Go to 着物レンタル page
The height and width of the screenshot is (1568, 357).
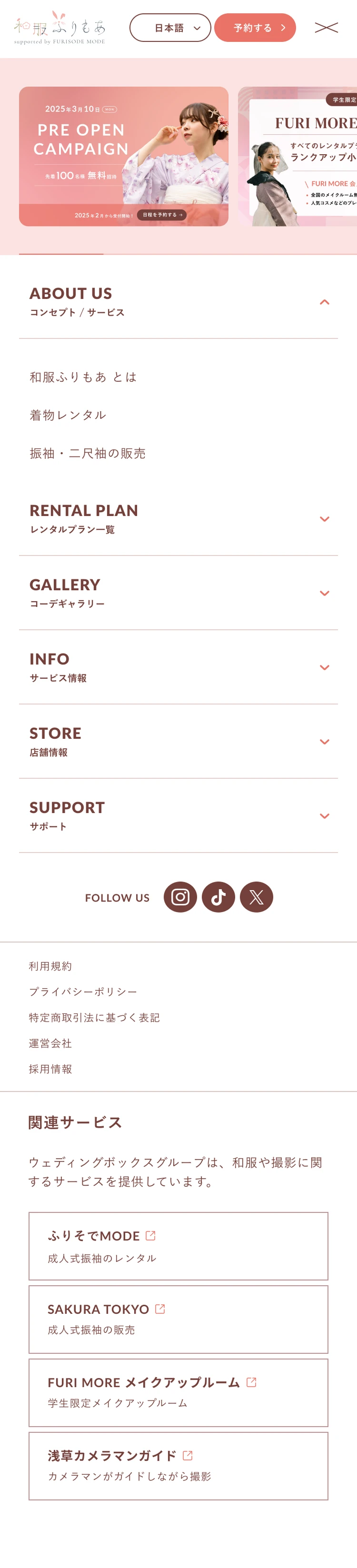[68, 415]
